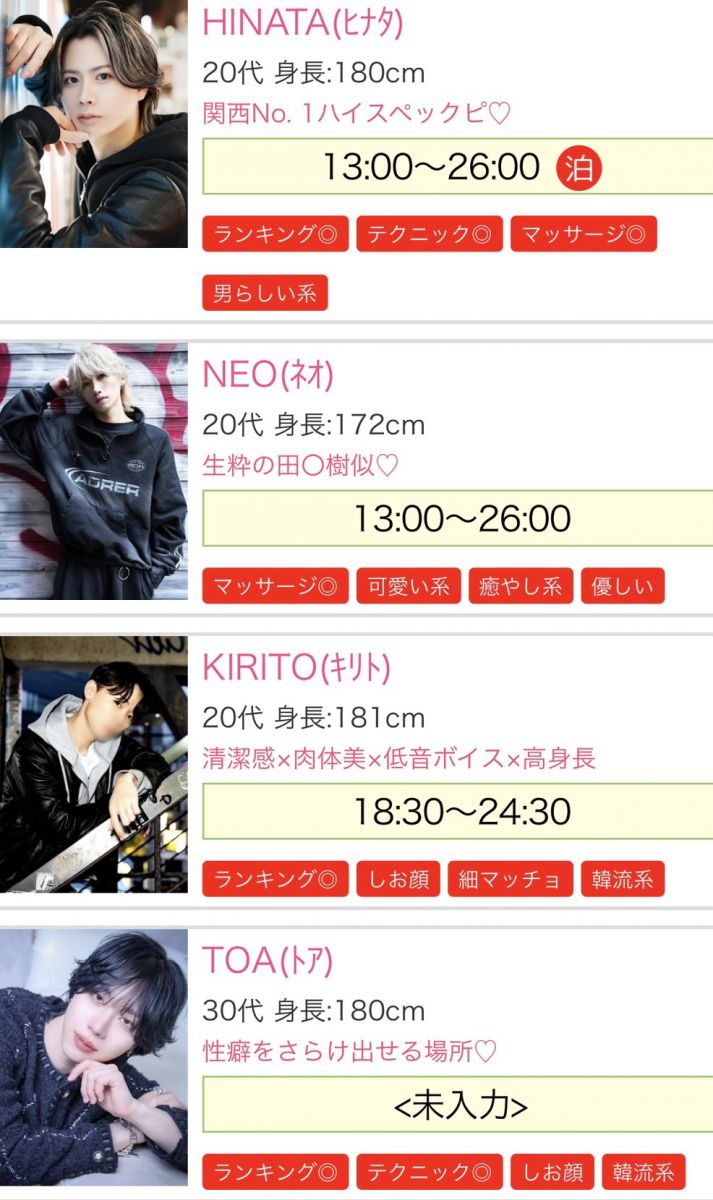This screenshot has width=713, height=1200.
Task: Select the KIRITO(キリト) name link
Action: [x=296, y=668]
